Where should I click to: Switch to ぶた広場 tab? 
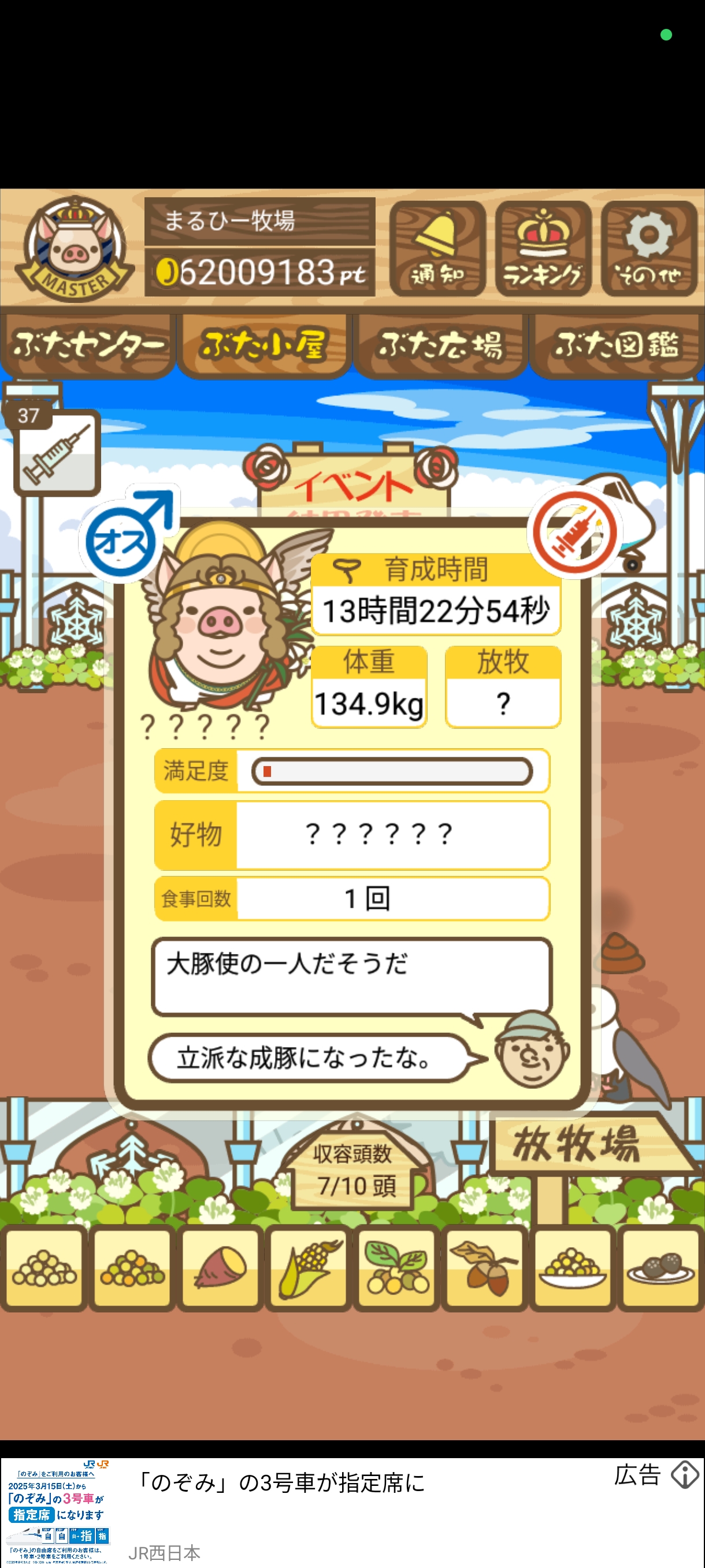[x=440, y=346]
